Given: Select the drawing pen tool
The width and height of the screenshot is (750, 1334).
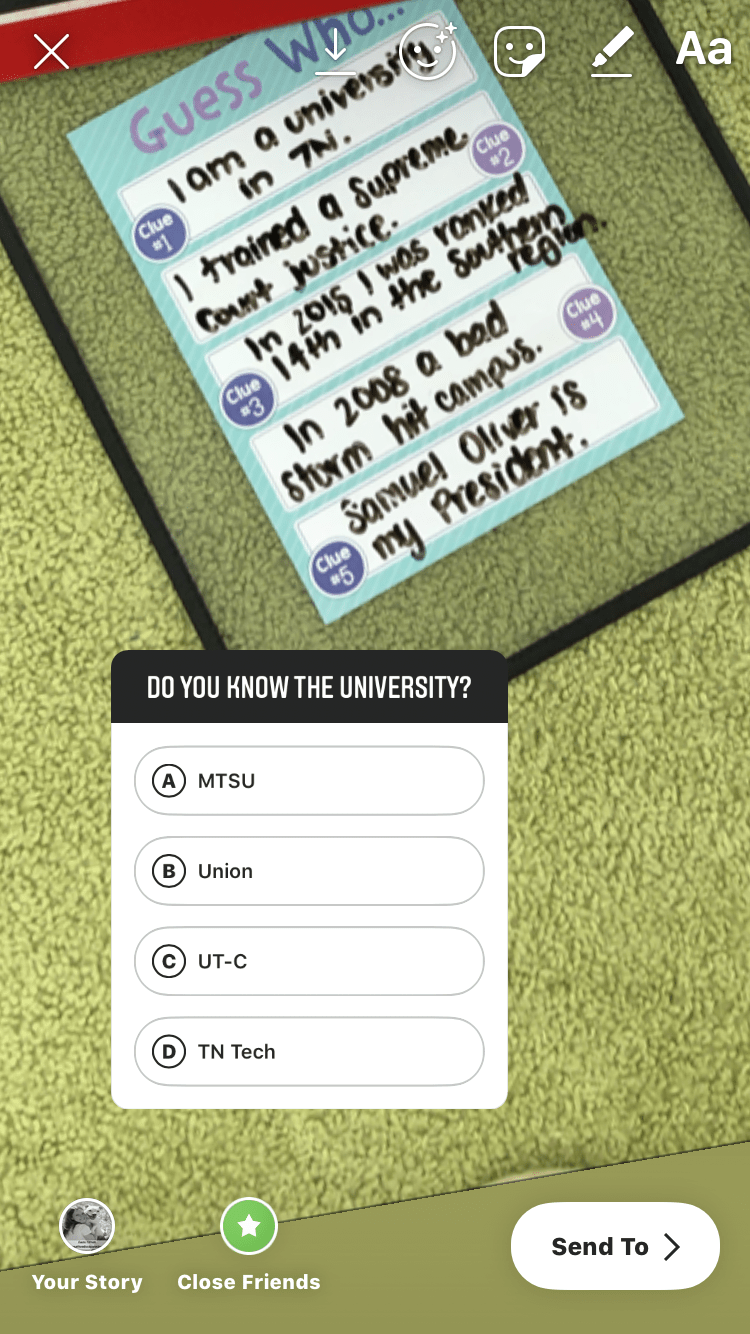Looking at the screenshot, I should coord(612,51).
